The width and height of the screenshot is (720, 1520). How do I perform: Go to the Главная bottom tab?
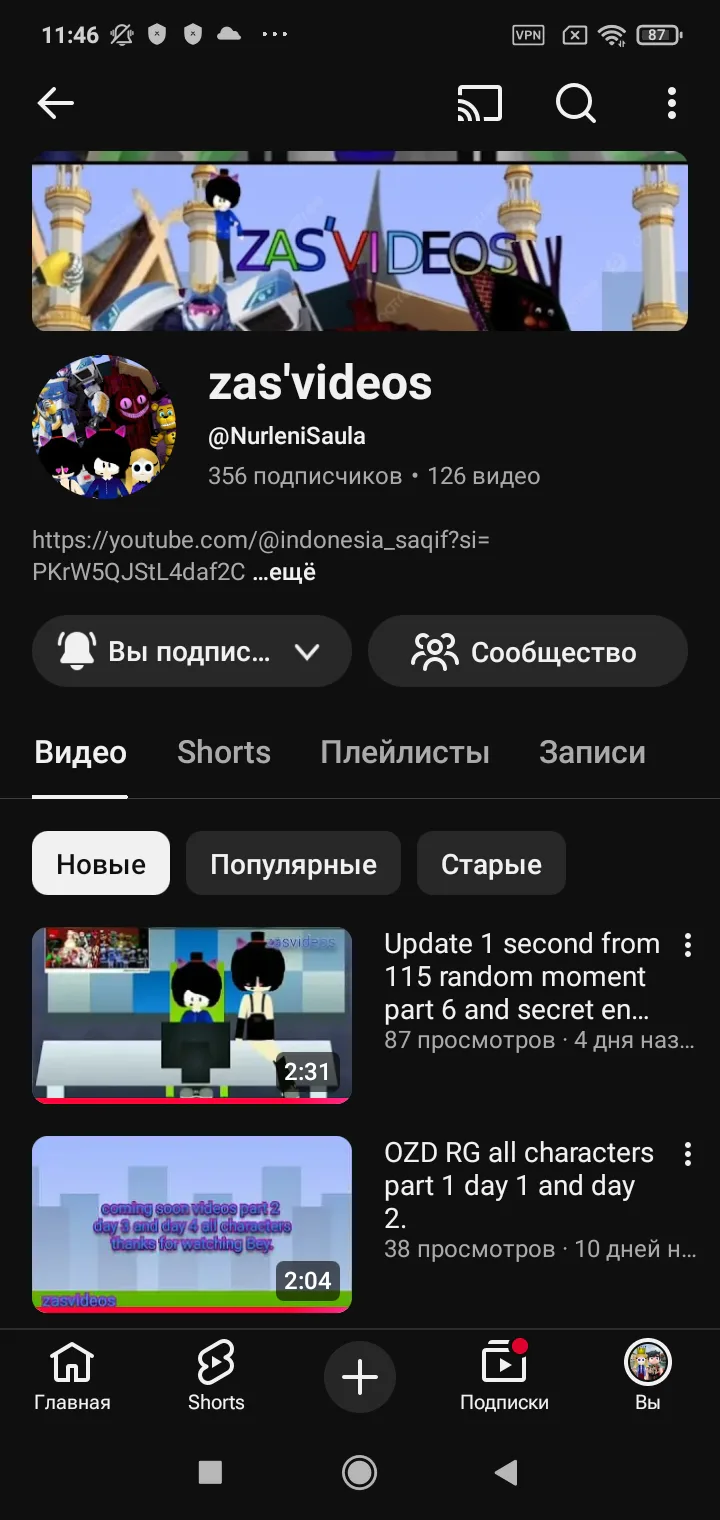coord(72,1378)
